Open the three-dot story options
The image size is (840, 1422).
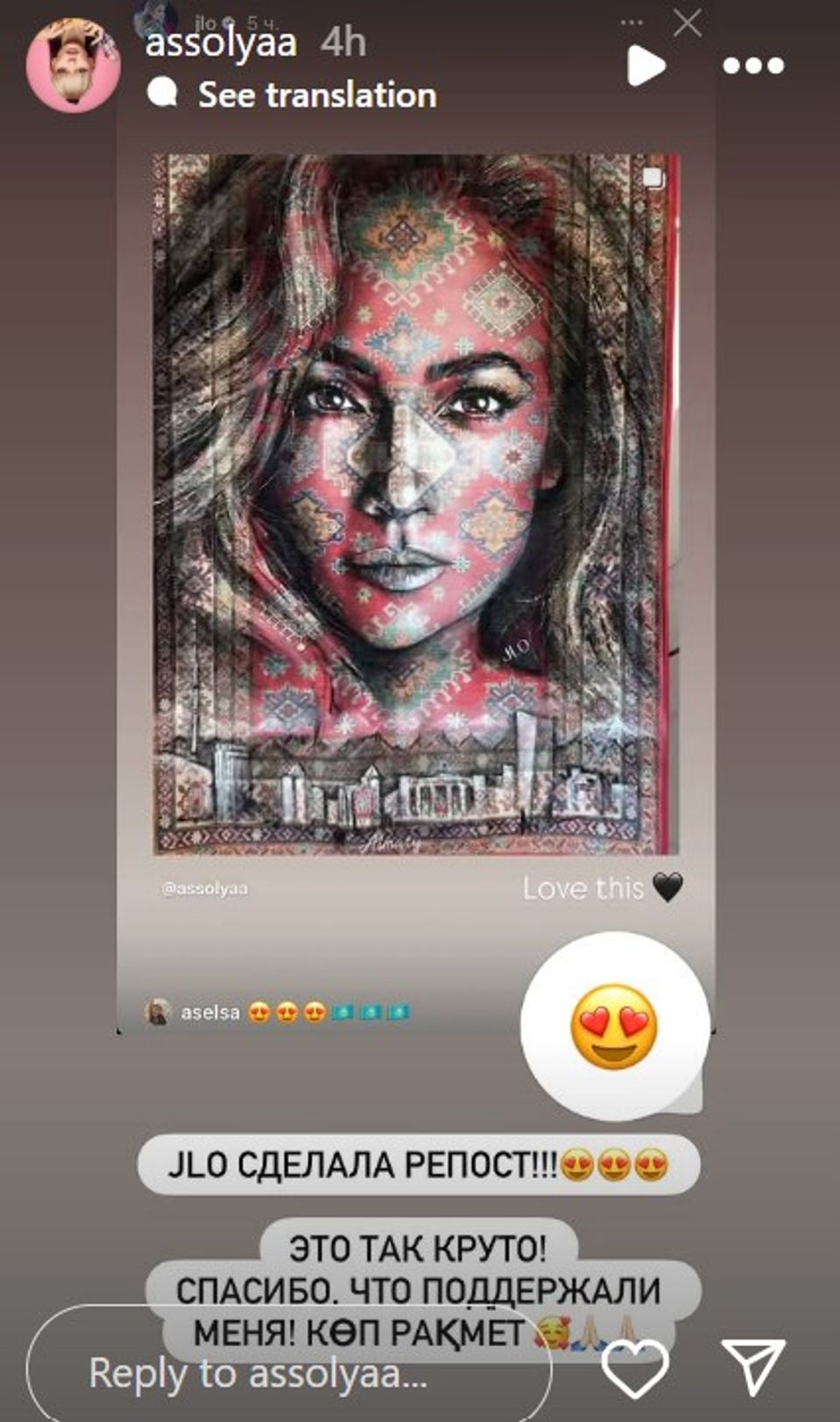pos(752,66)
